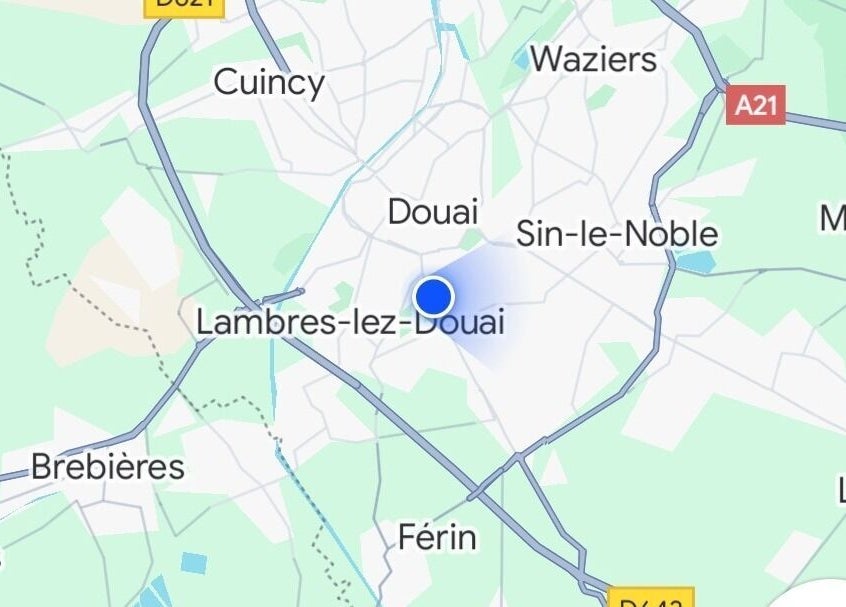Select the Cuincy place label
Image resolution: width=846 pixels, height=607 pixels.
pos(269,82)
